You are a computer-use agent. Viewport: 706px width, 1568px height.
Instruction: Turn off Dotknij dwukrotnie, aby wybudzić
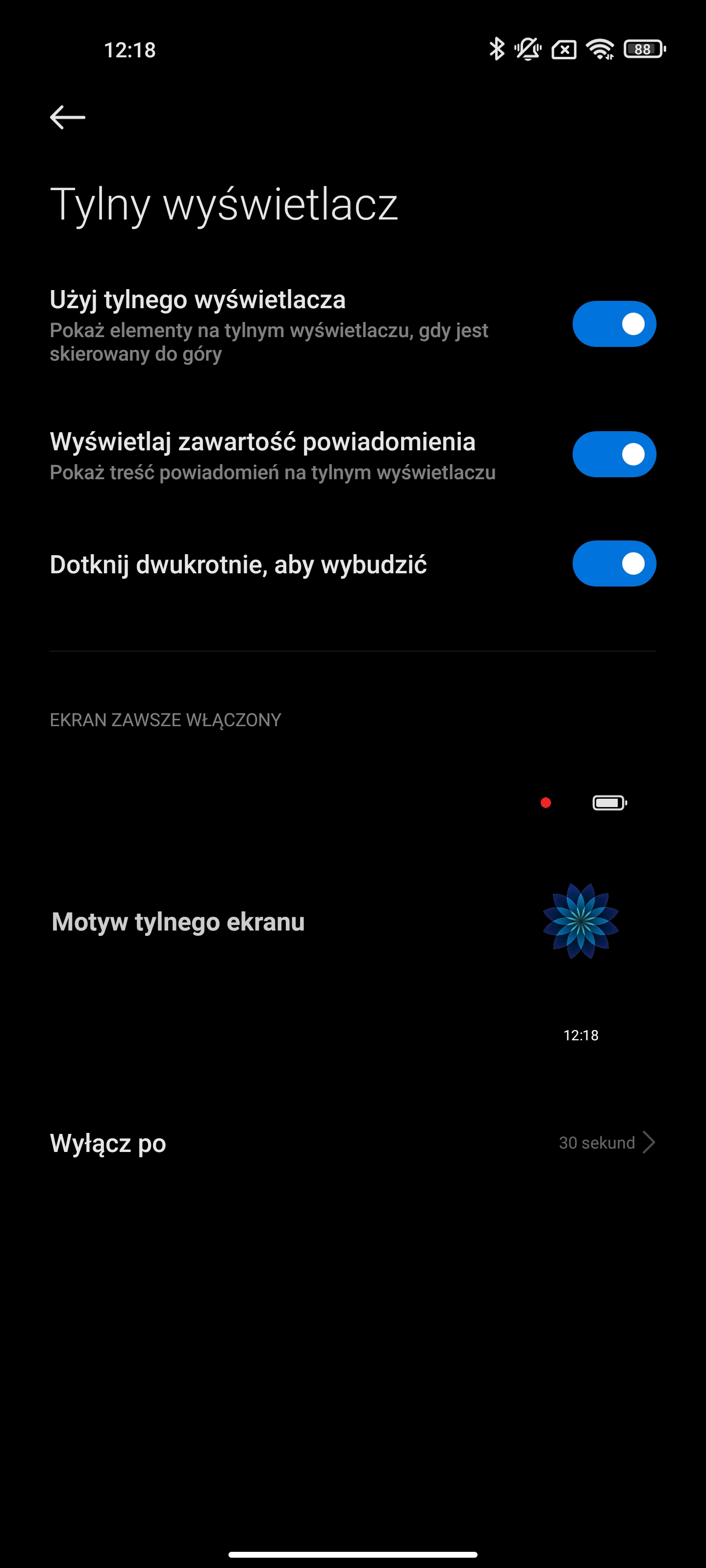click(613, 563)
